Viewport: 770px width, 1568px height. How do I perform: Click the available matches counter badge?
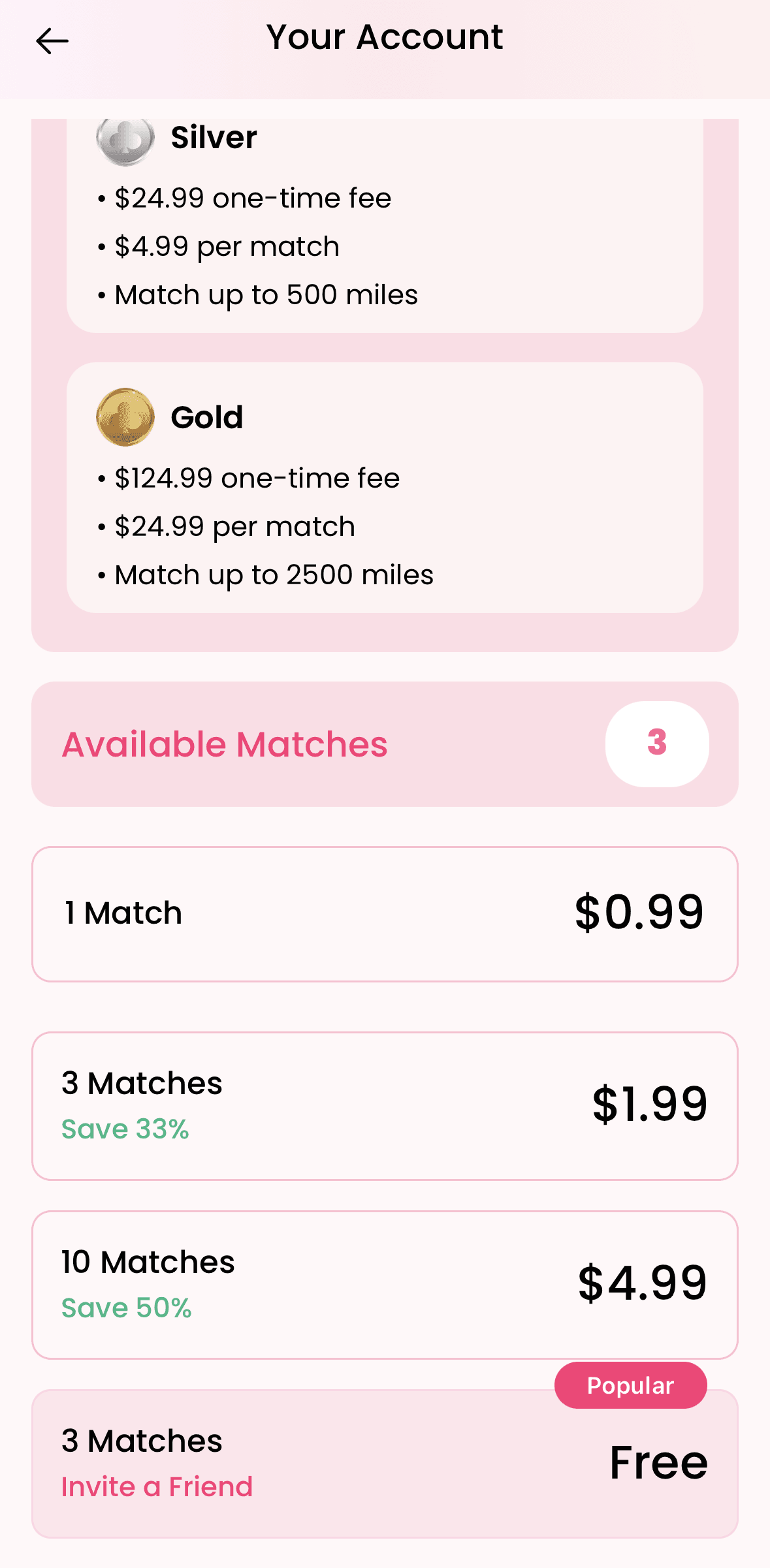(657, 744)
